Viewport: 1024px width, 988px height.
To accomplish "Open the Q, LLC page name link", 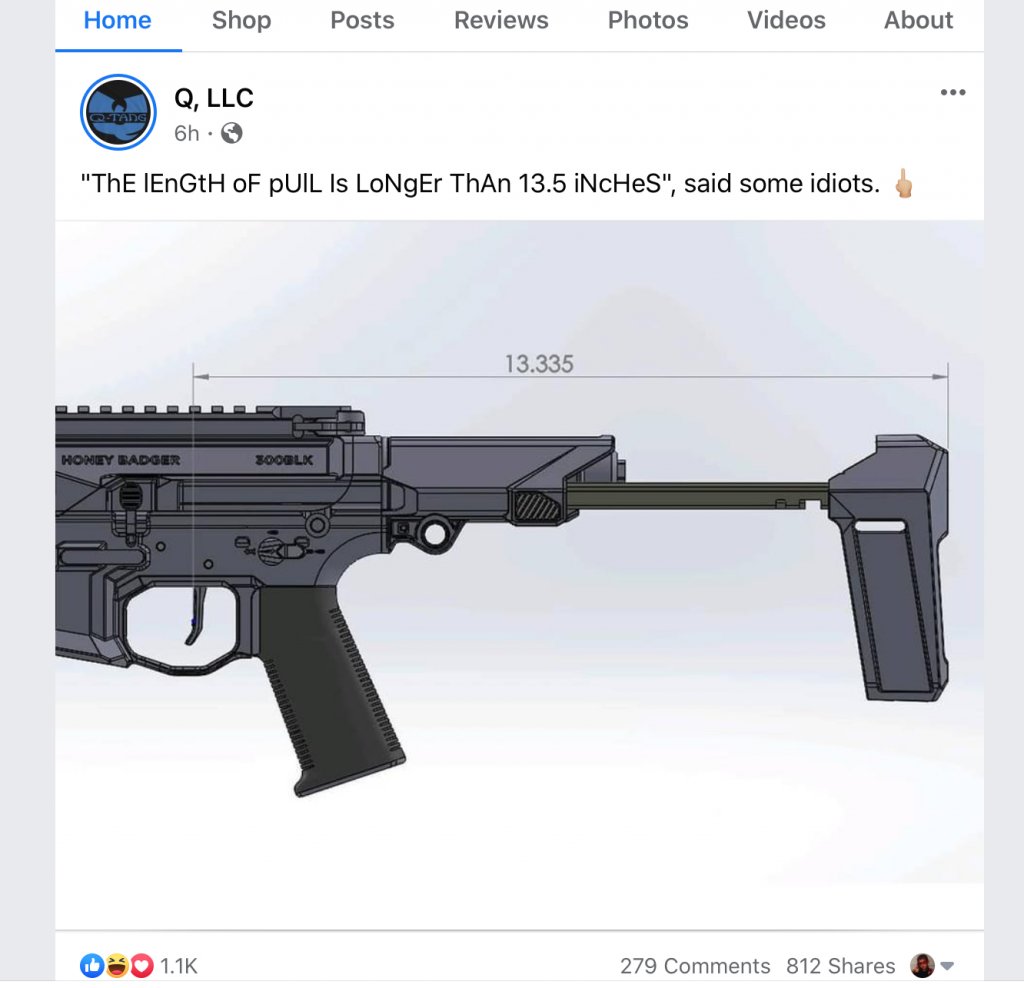I will coord(214,98).
